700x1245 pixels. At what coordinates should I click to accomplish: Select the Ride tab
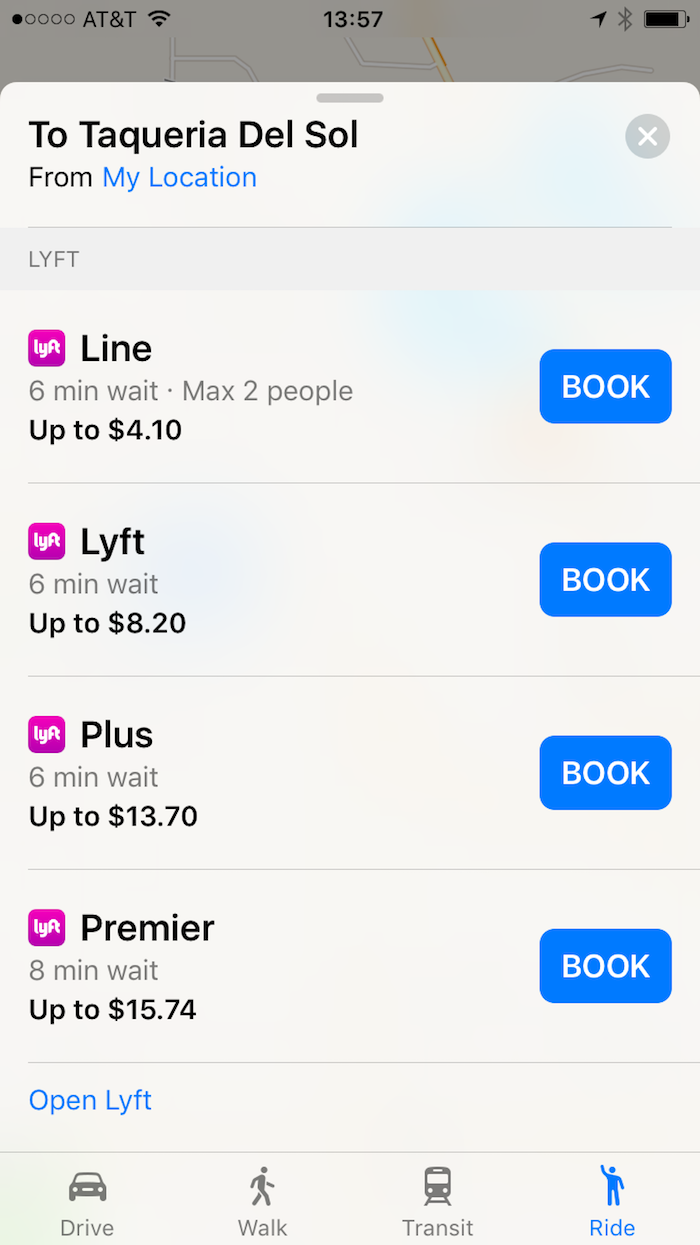click(612, 1201)
